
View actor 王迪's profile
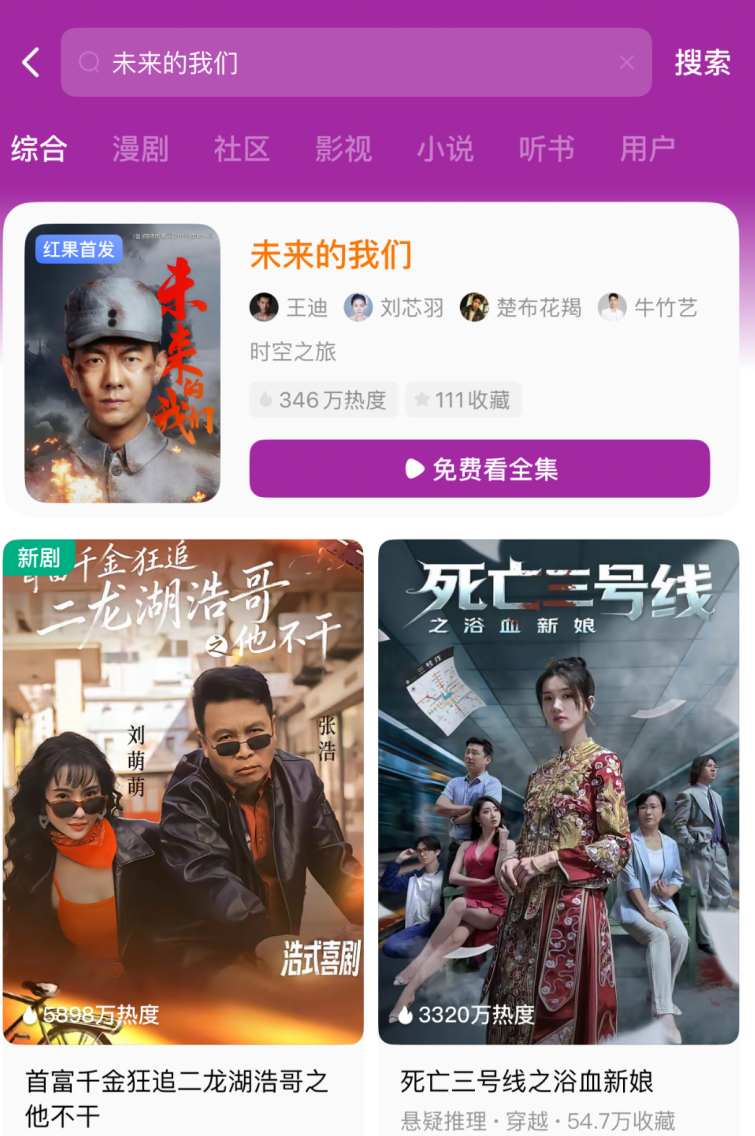click(289, 307)
